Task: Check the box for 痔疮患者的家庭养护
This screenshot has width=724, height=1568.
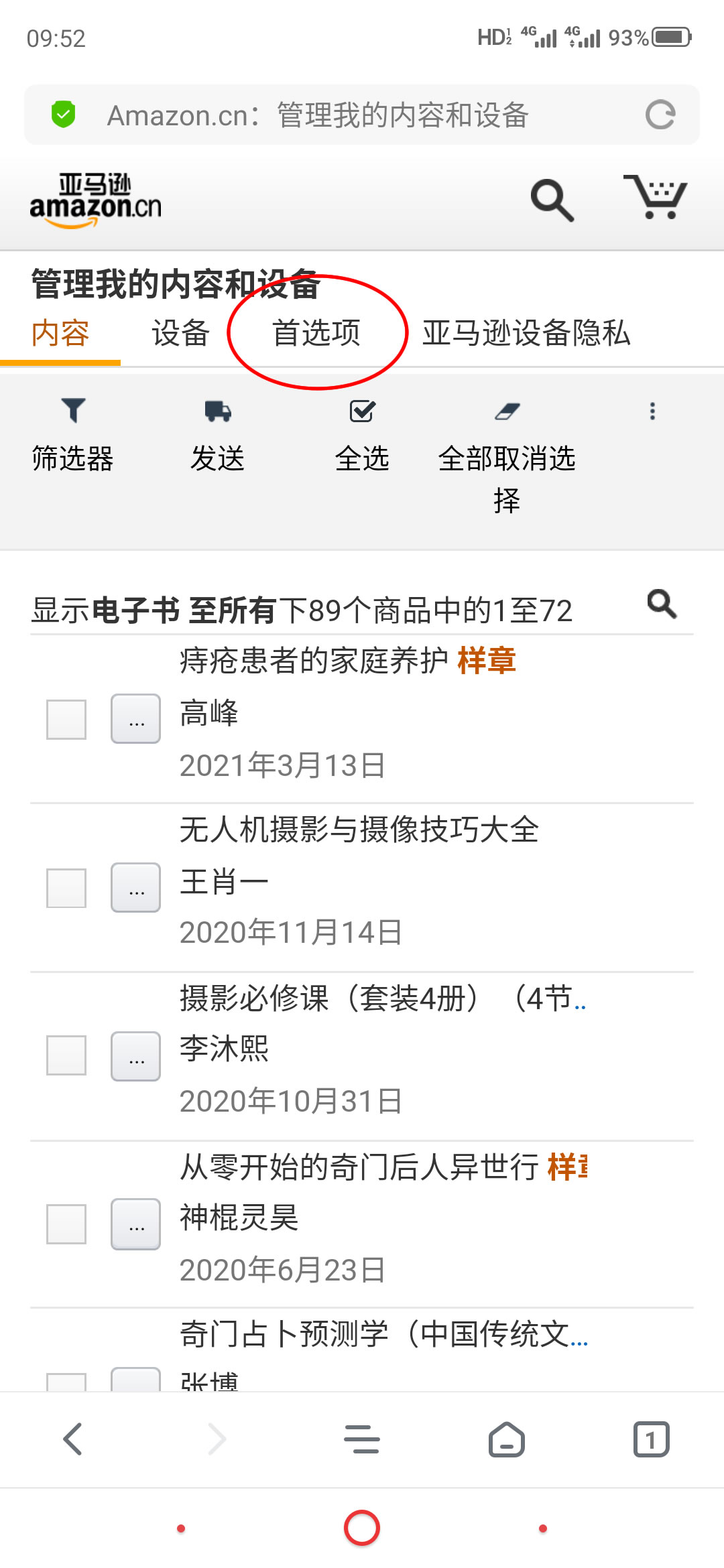Action: pyautogui.click(x=66, y=719)
